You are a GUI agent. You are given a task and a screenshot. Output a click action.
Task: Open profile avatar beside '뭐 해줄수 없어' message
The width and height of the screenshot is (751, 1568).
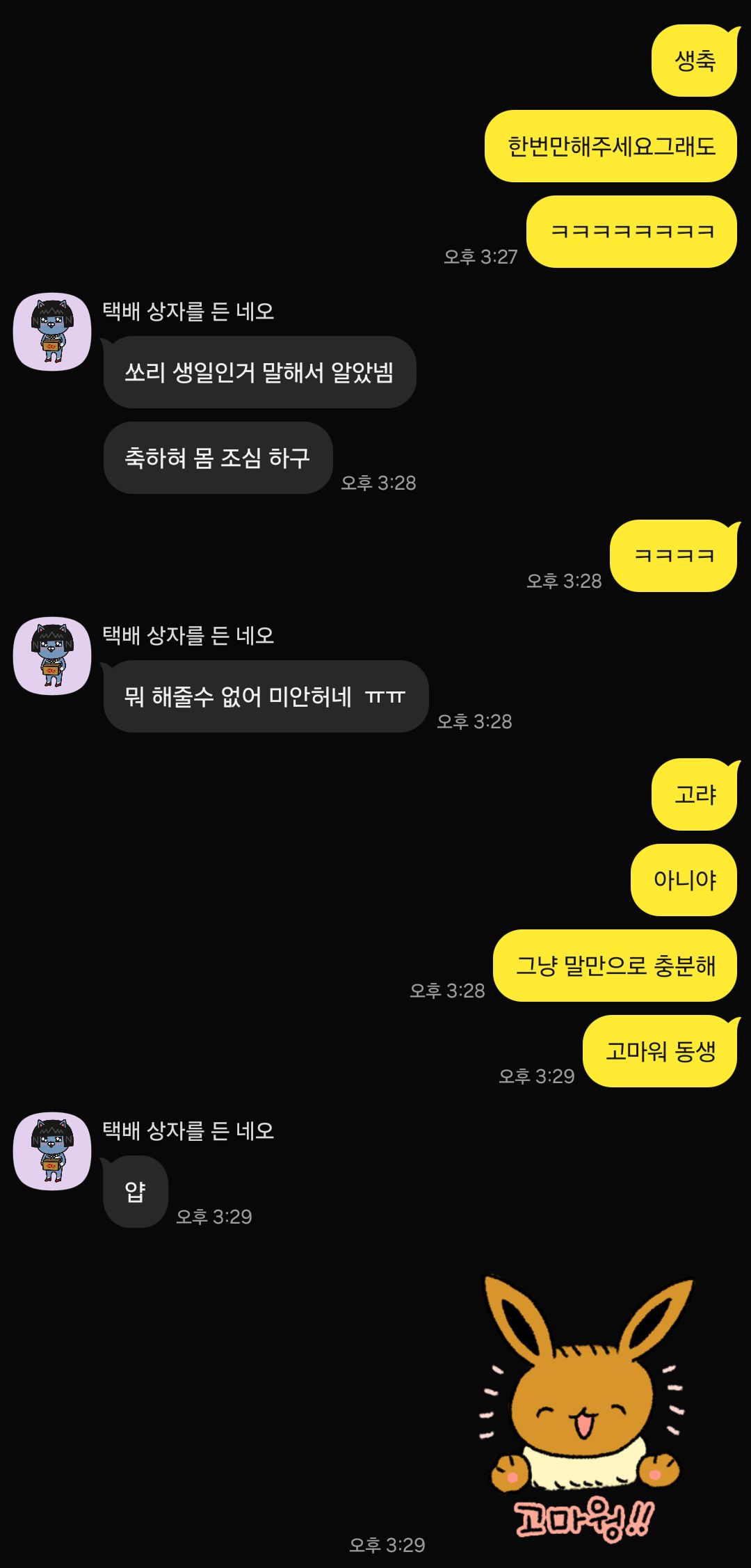(52, 655)
